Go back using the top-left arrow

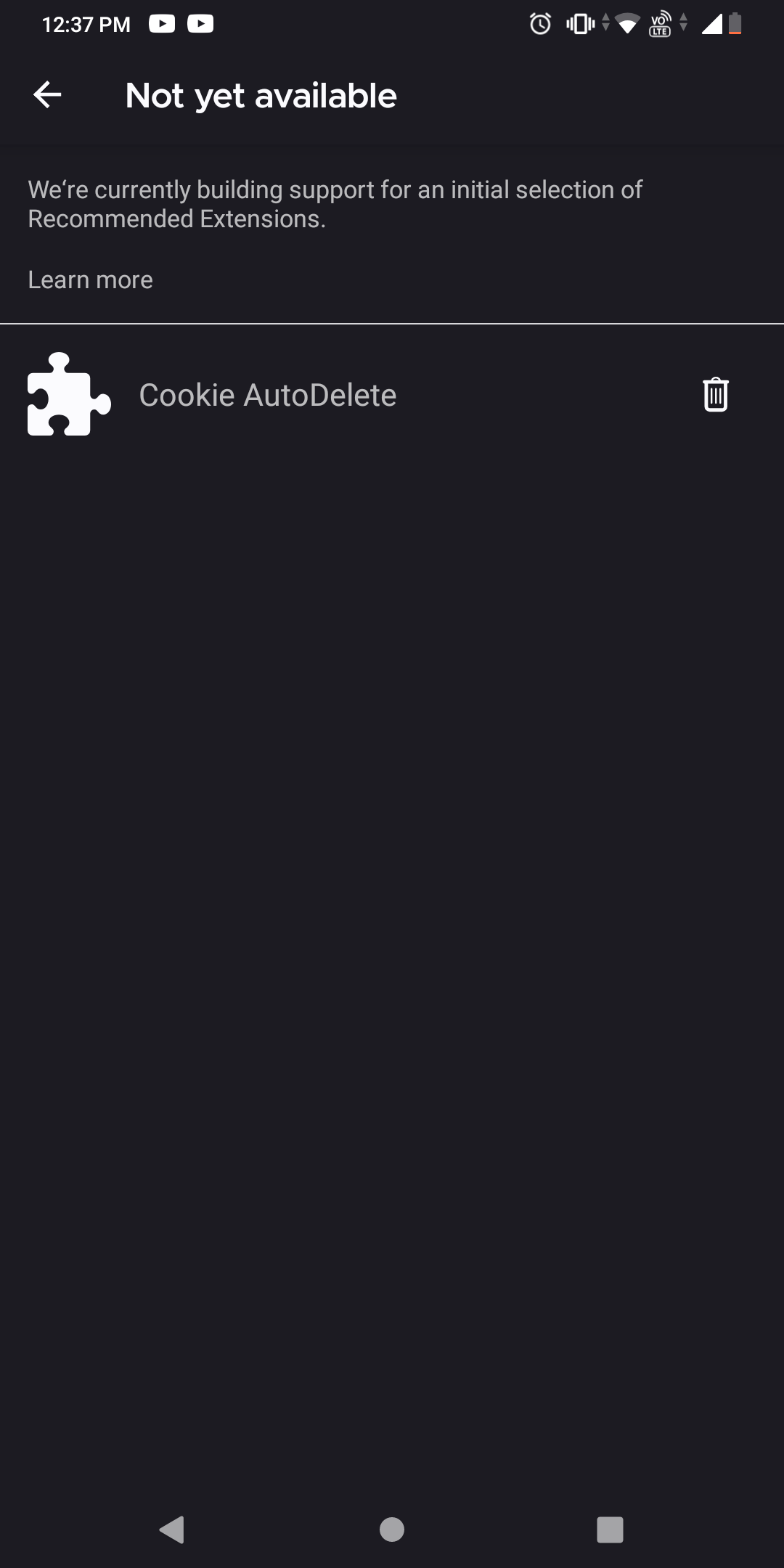click(x=47, y=95)
